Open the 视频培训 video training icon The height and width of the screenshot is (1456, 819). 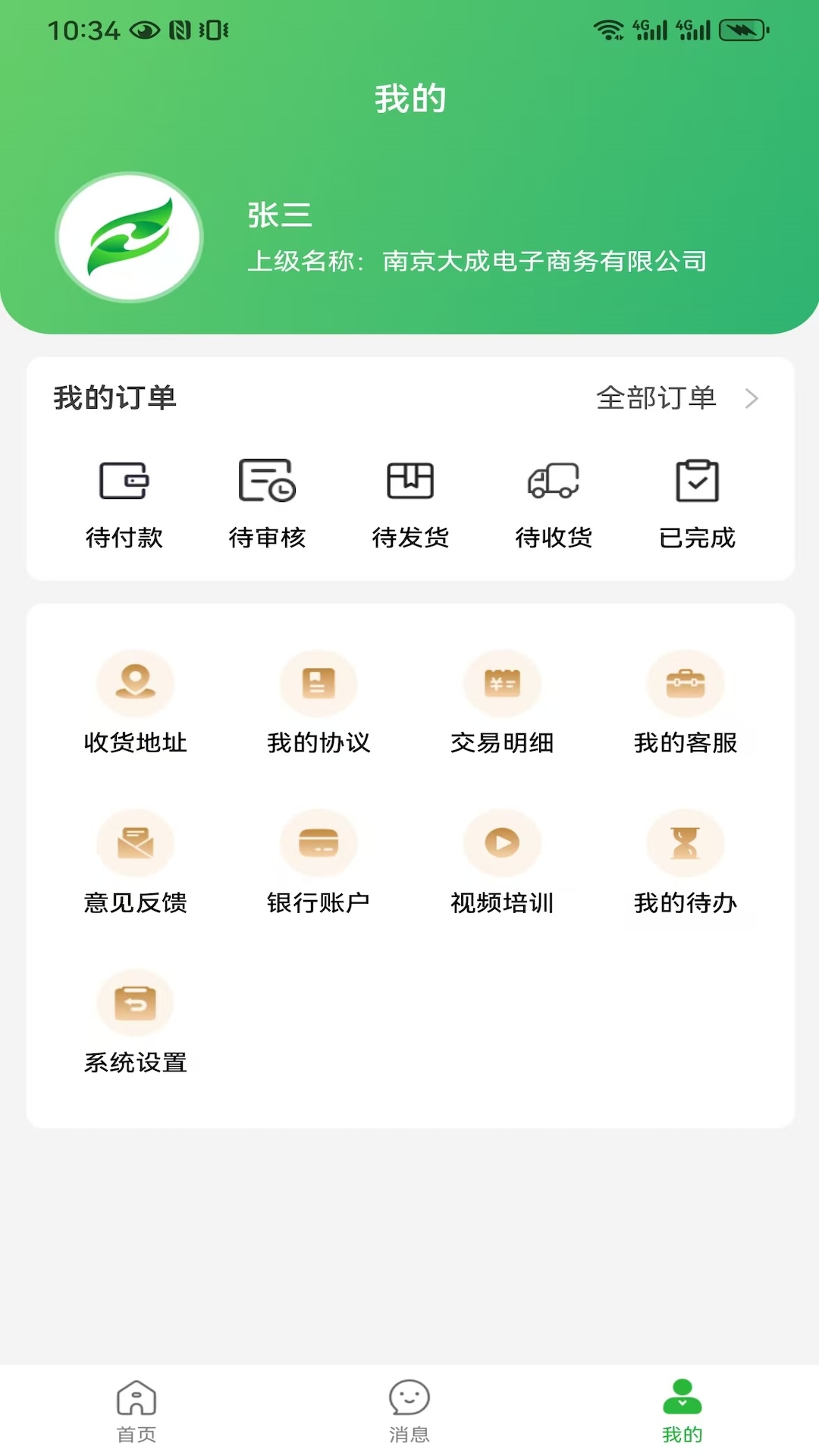click(503, 843)
